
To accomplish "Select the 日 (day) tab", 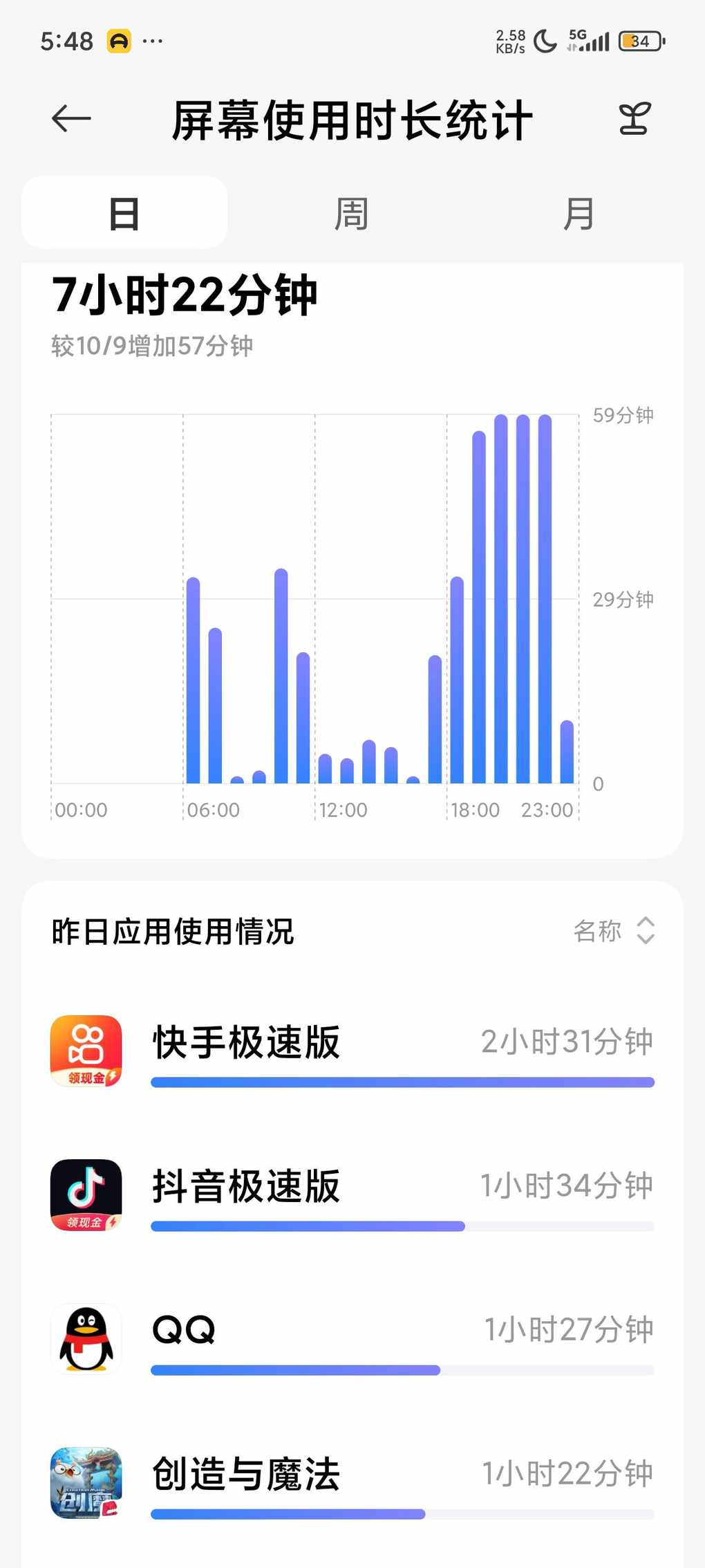I will pos(124,213).
